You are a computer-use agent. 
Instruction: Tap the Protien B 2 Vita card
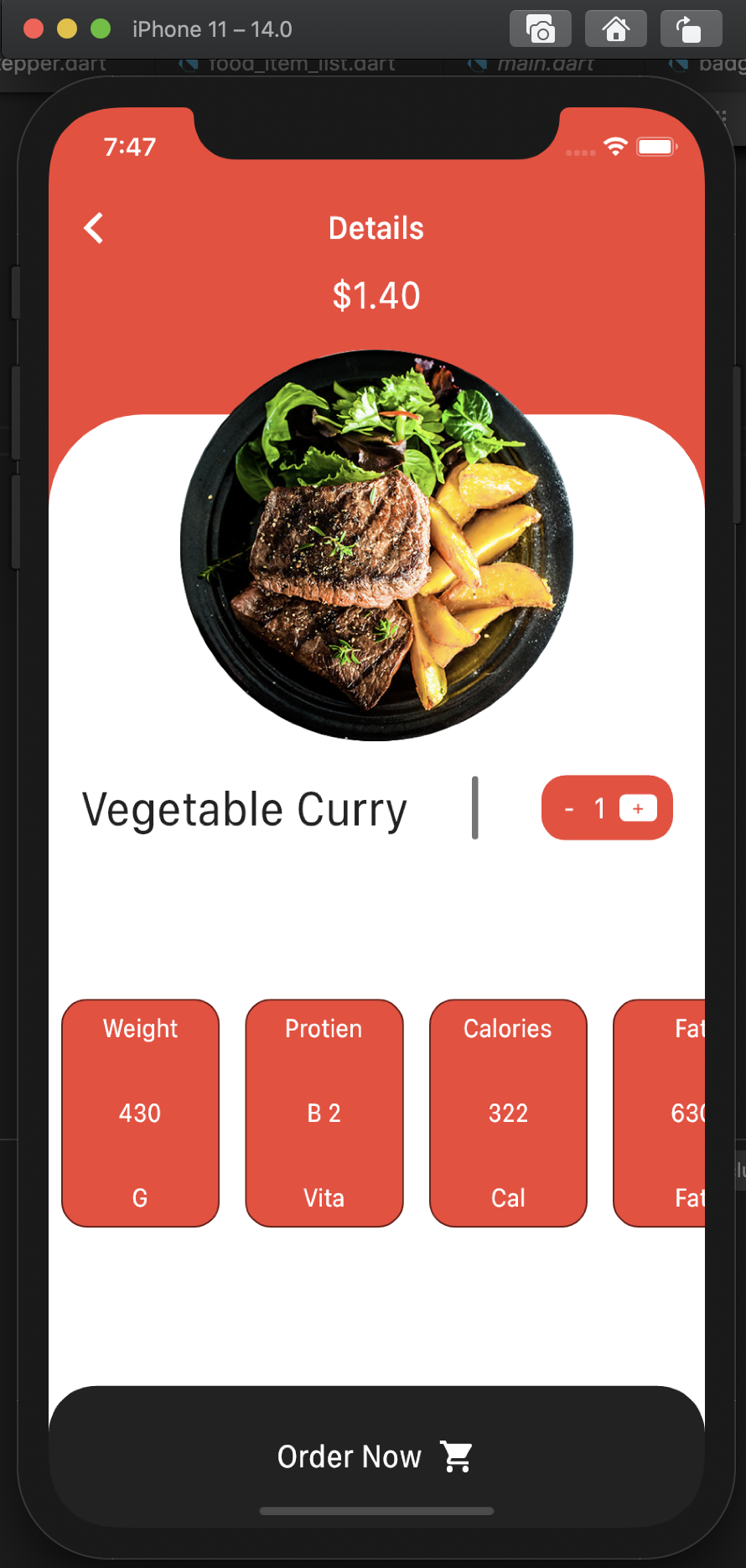tap(324, 1113)
